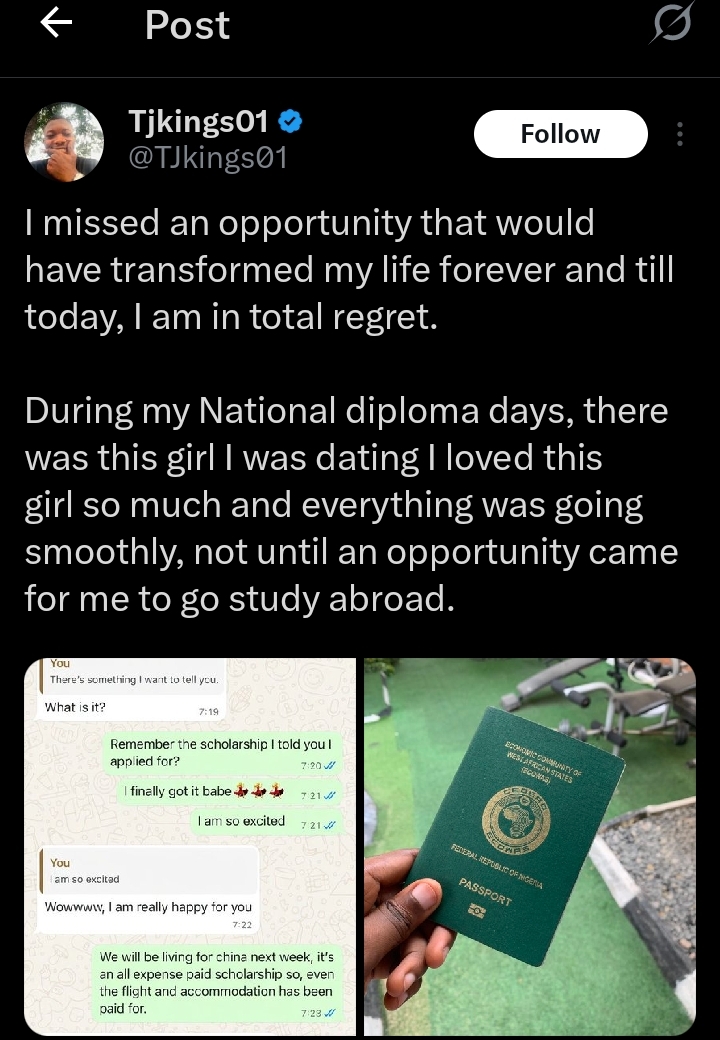
Task: Open Tjkings01's profile picture
Action: pos(63,143)
